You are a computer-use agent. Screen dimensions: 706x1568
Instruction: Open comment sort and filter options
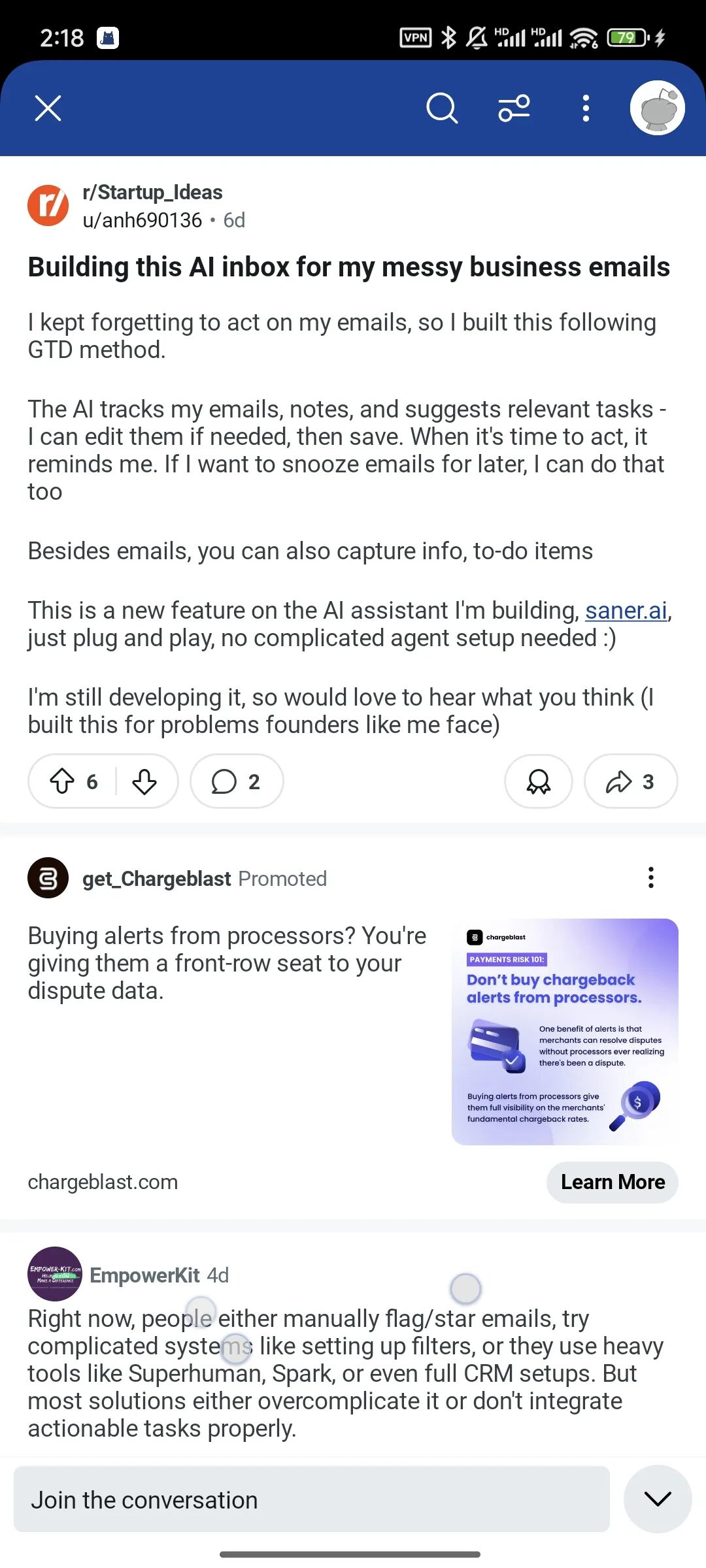(514, 108)
